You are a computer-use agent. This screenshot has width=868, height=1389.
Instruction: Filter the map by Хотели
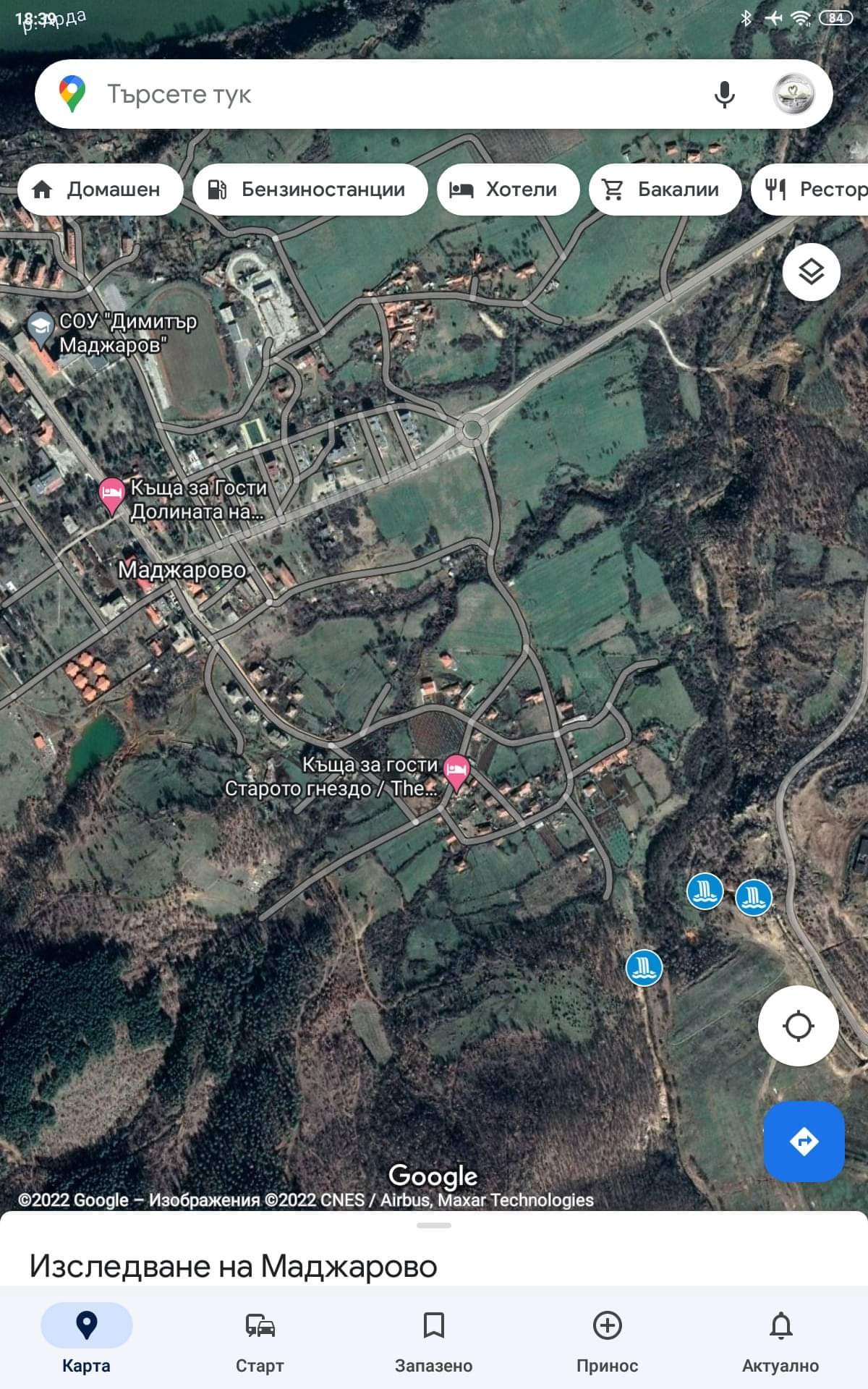tap(508, 190)
